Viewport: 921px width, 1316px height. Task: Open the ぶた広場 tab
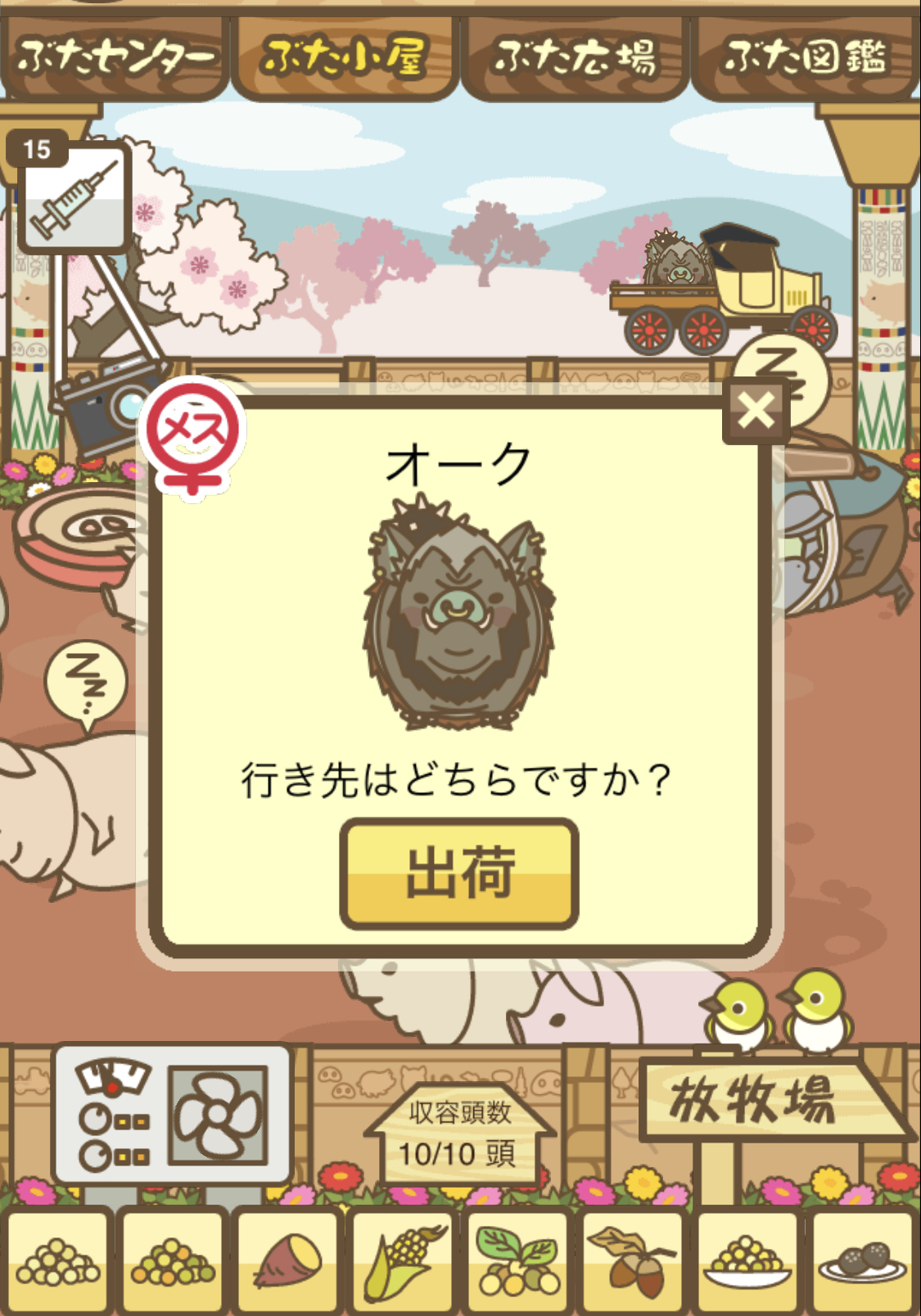575,57
